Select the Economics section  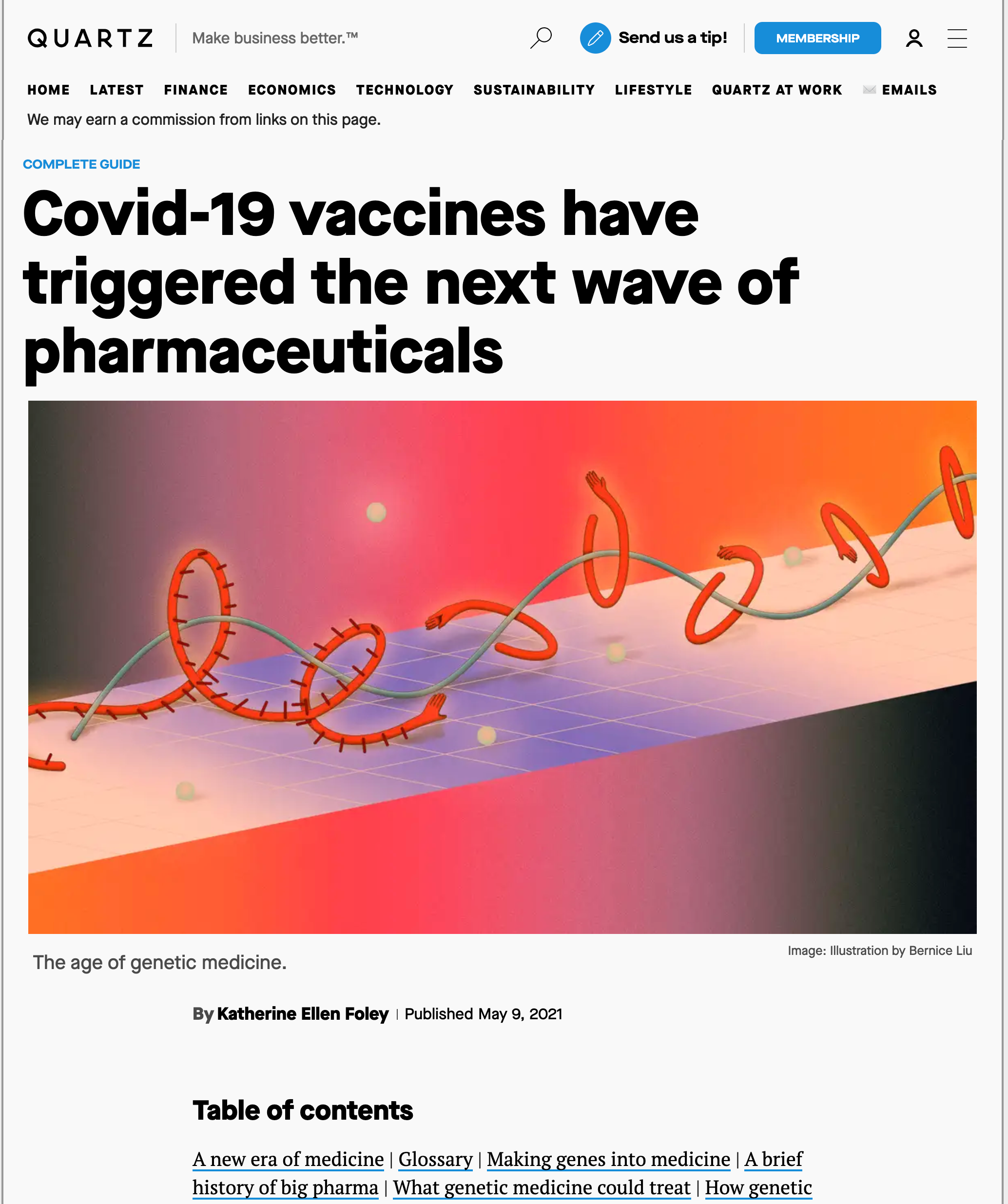click(291, 90)
